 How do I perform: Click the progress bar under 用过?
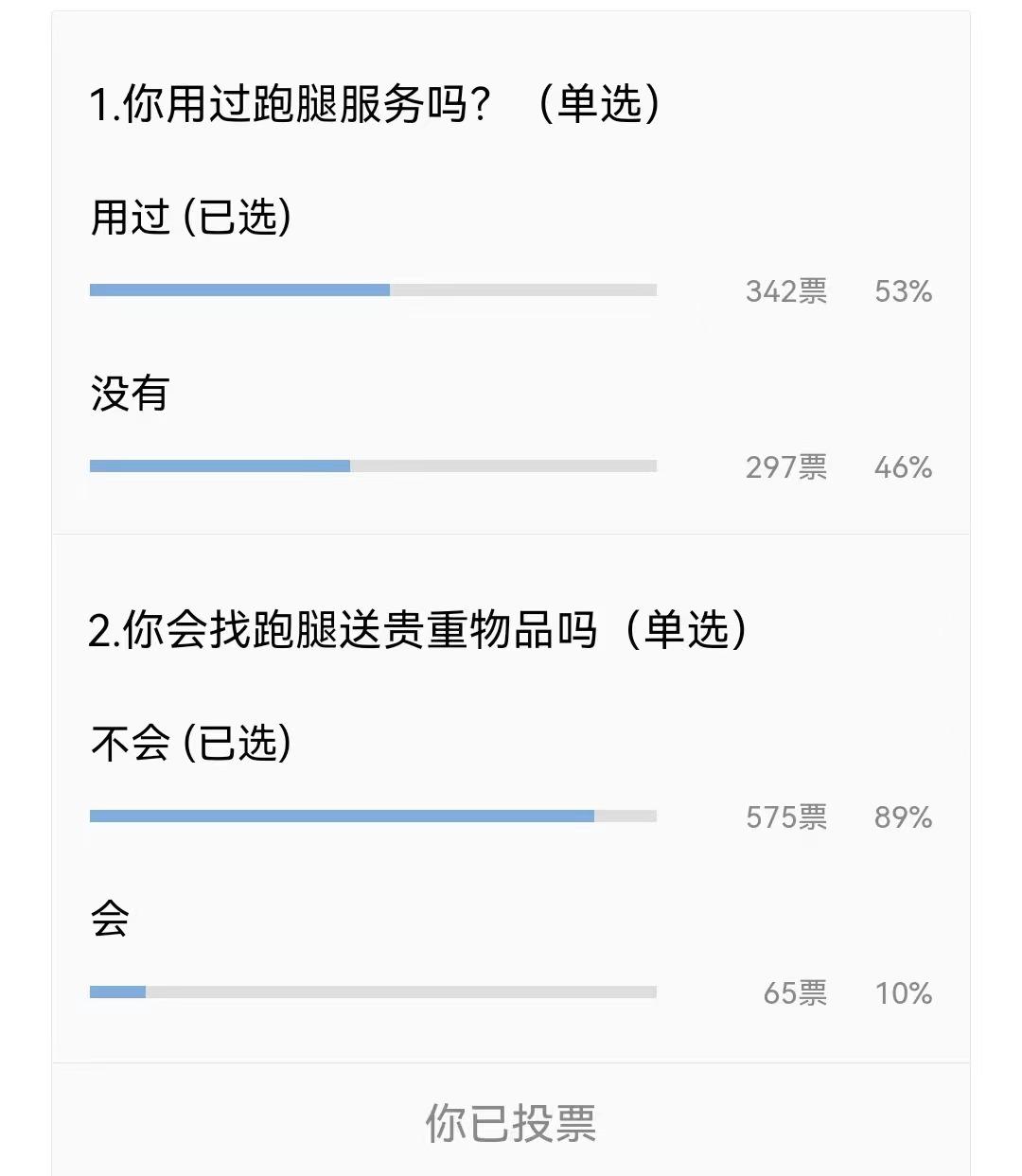point(374,289)
